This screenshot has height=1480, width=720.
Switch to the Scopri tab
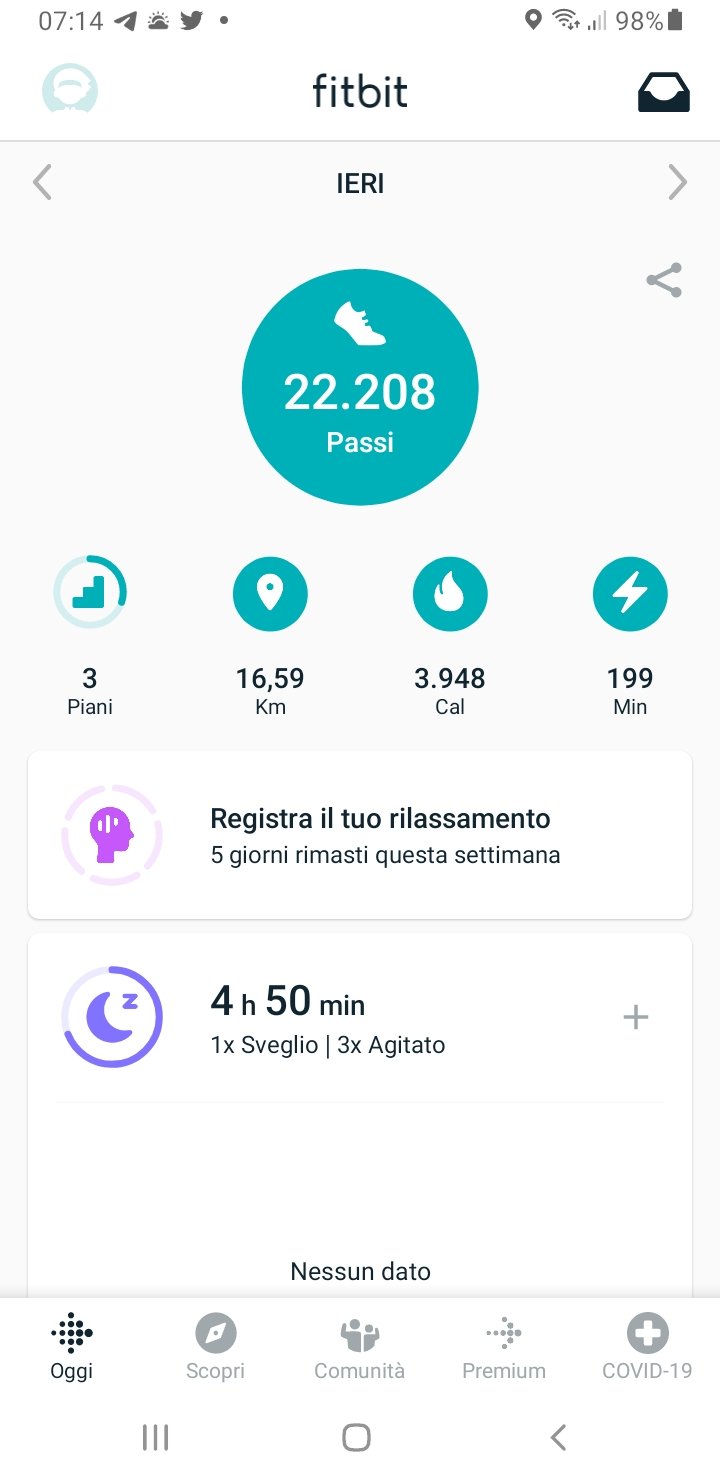click(216, 1347)
